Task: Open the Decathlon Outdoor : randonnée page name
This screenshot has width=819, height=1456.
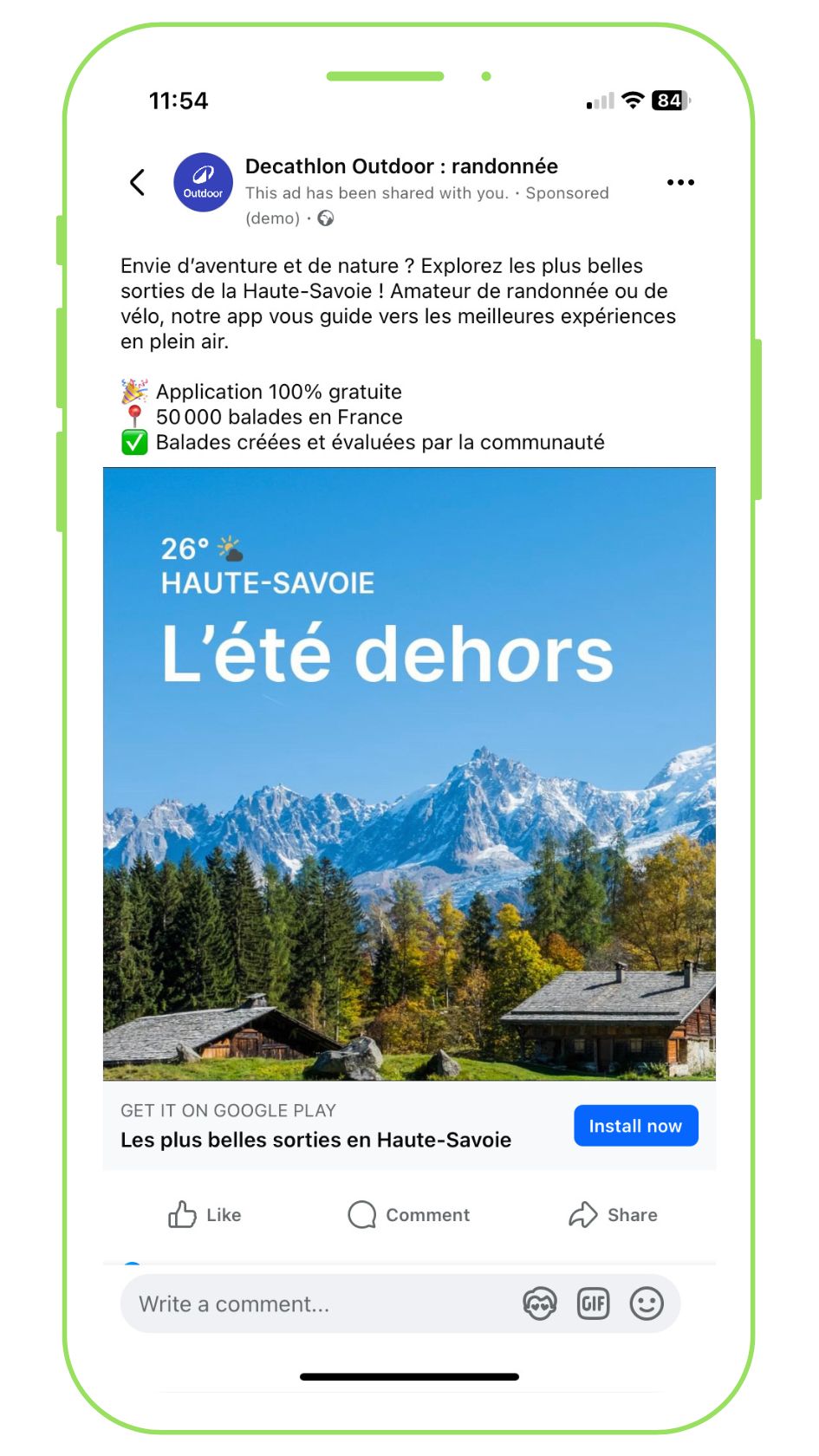Action: [x=401, y=166]
